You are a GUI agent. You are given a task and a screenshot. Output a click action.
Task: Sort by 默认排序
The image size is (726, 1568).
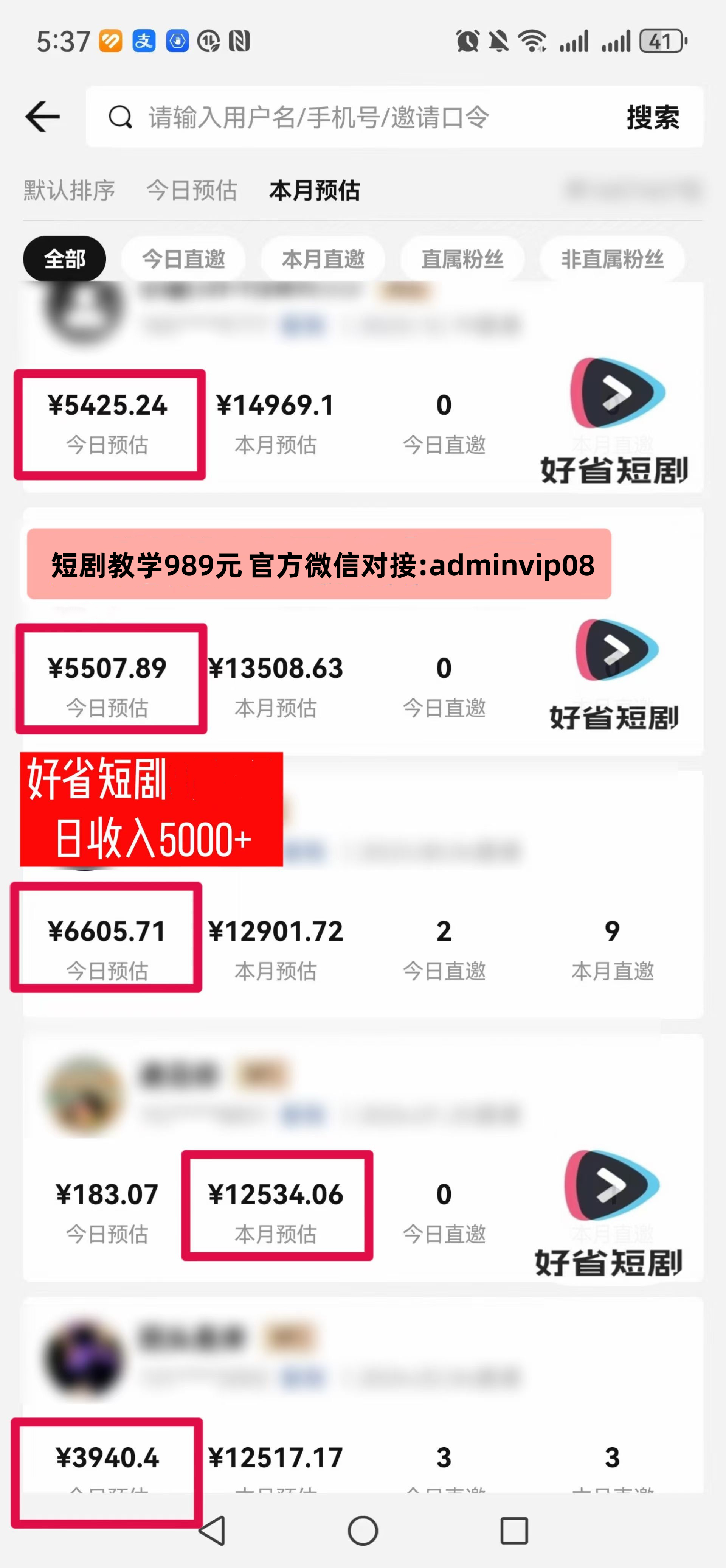[x=69, y=191]
